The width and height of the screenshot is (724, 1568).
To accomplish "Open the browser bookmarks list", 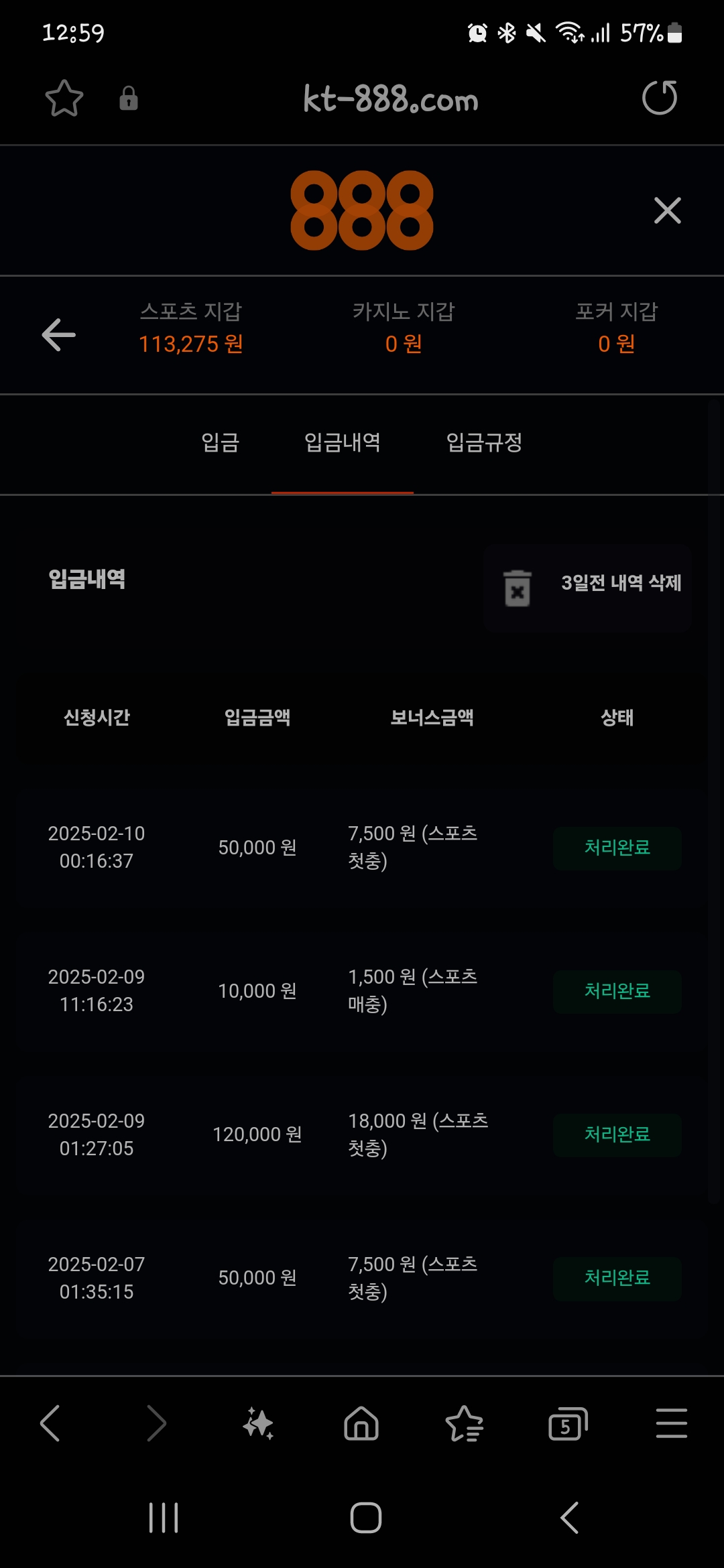I will click(464, 1423).
